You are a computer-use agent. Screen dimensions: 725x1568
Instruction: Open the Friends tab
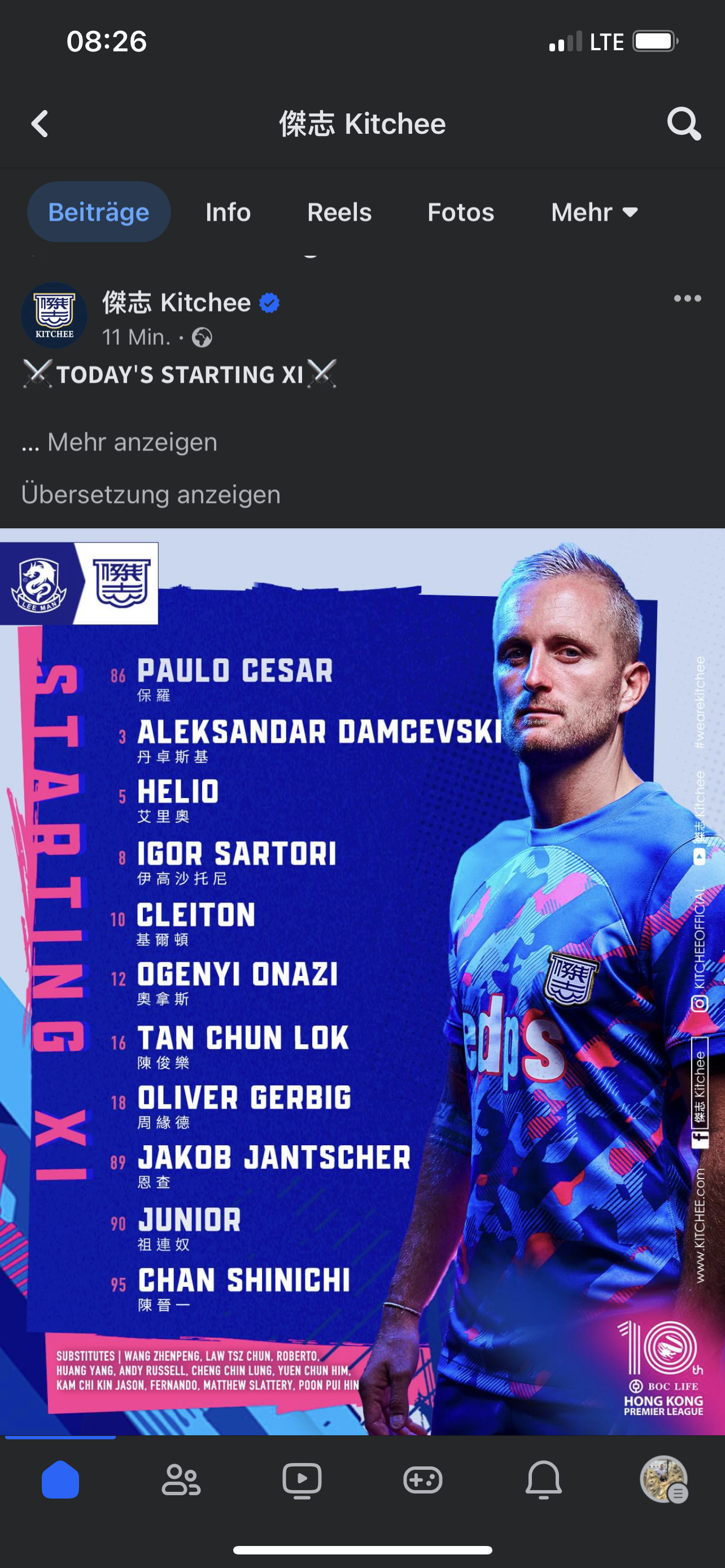pos(181,1479)
